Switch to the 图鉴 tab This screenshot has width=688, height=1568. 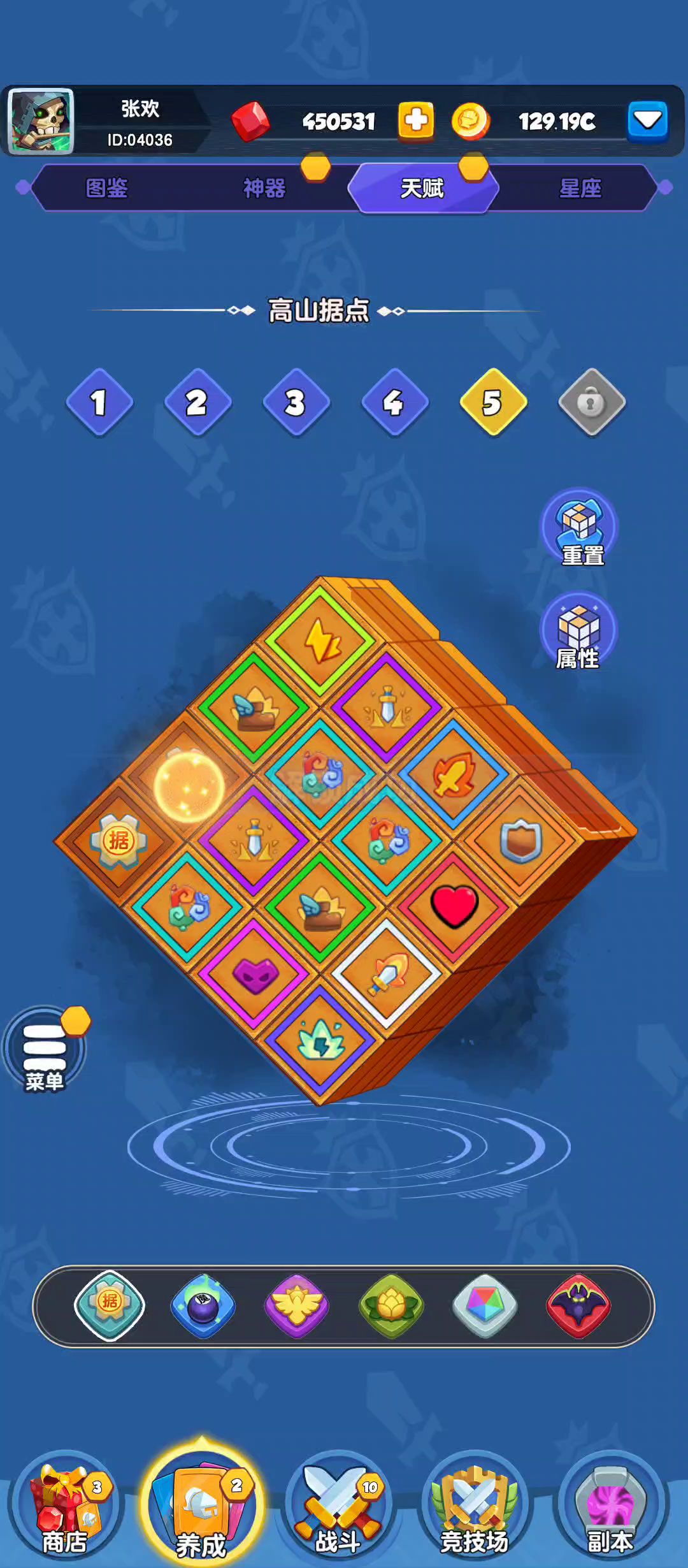(106, 188)
